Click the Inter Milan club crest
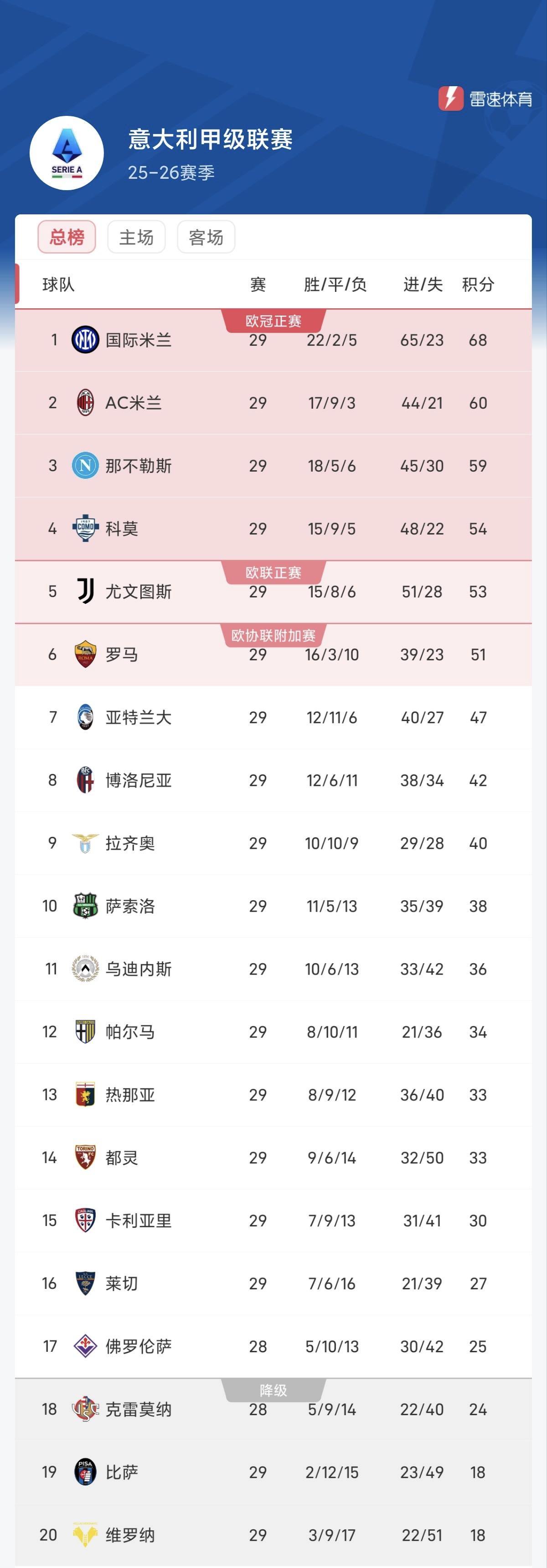The image size is (547, 1568). tap(85, 340)
